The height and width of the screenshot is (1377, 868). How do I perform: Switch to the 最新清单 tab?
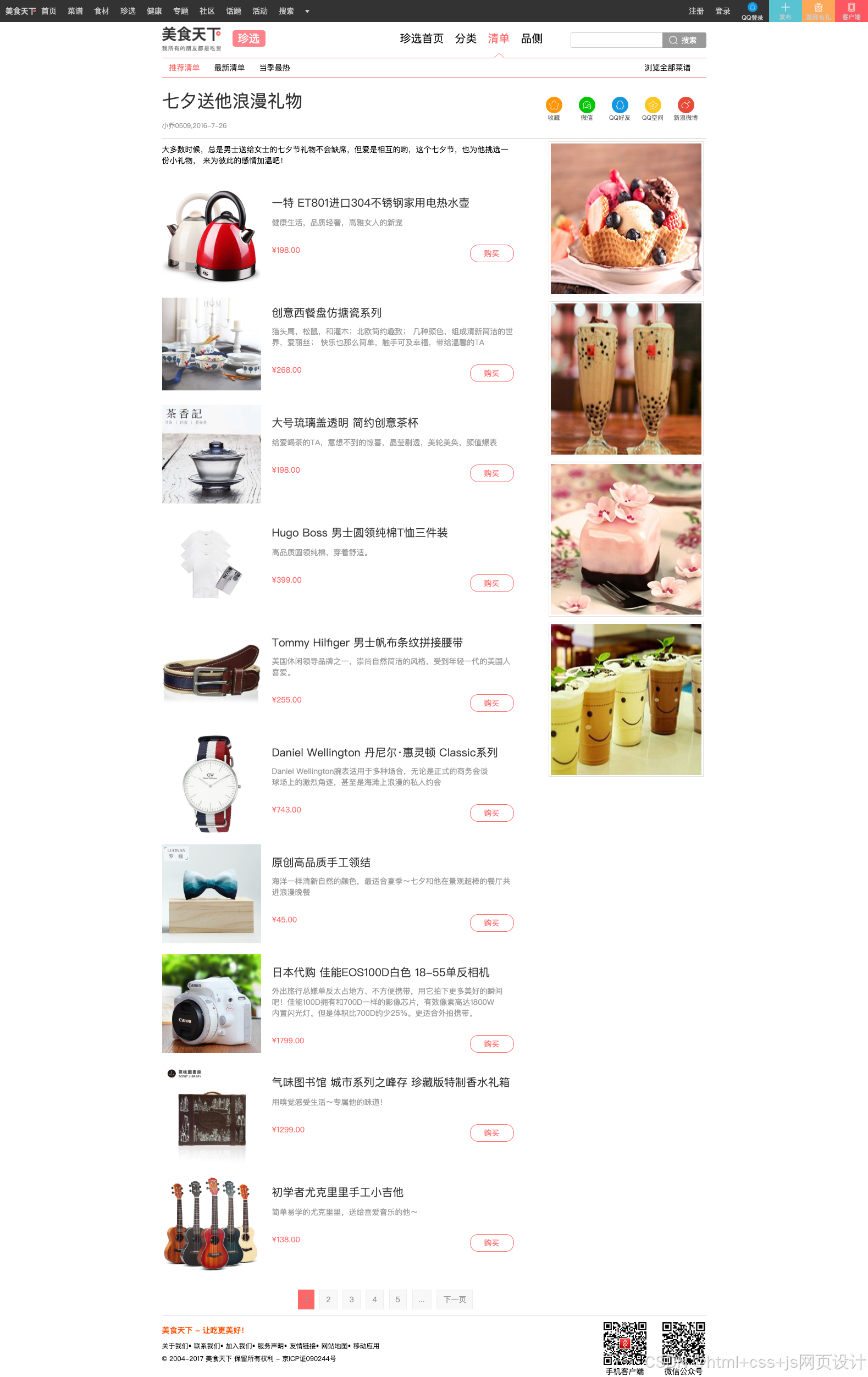pyautogui.click(x=229, y=68)
